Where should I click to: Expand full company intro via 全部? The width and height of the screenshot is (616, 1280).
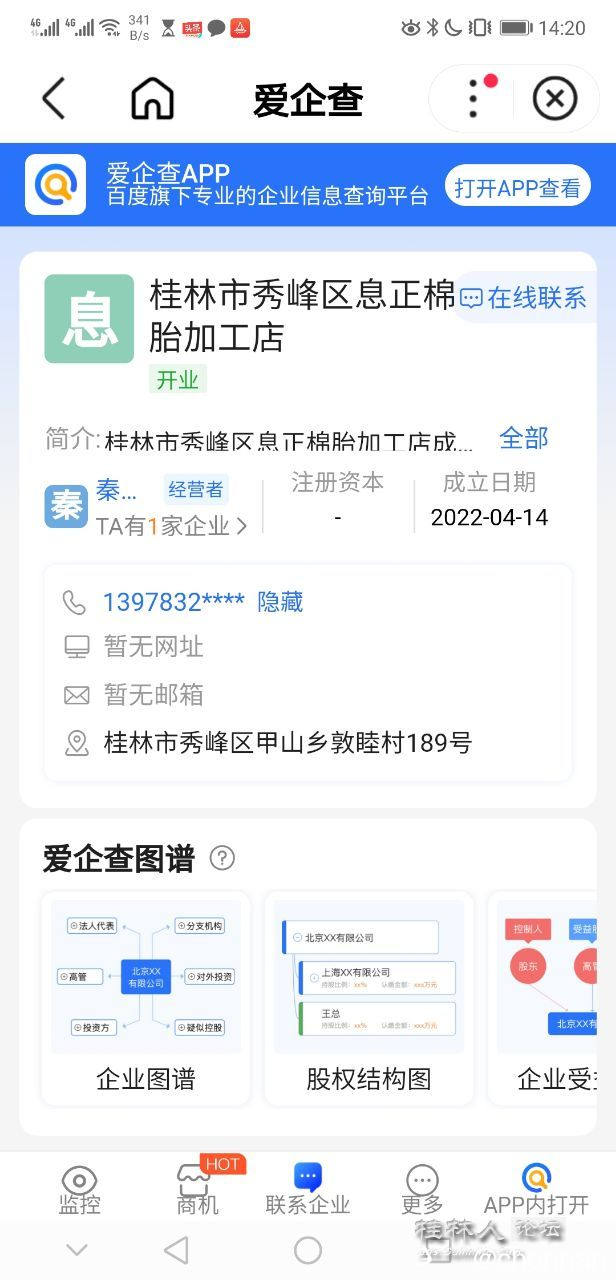pos(524,438)
